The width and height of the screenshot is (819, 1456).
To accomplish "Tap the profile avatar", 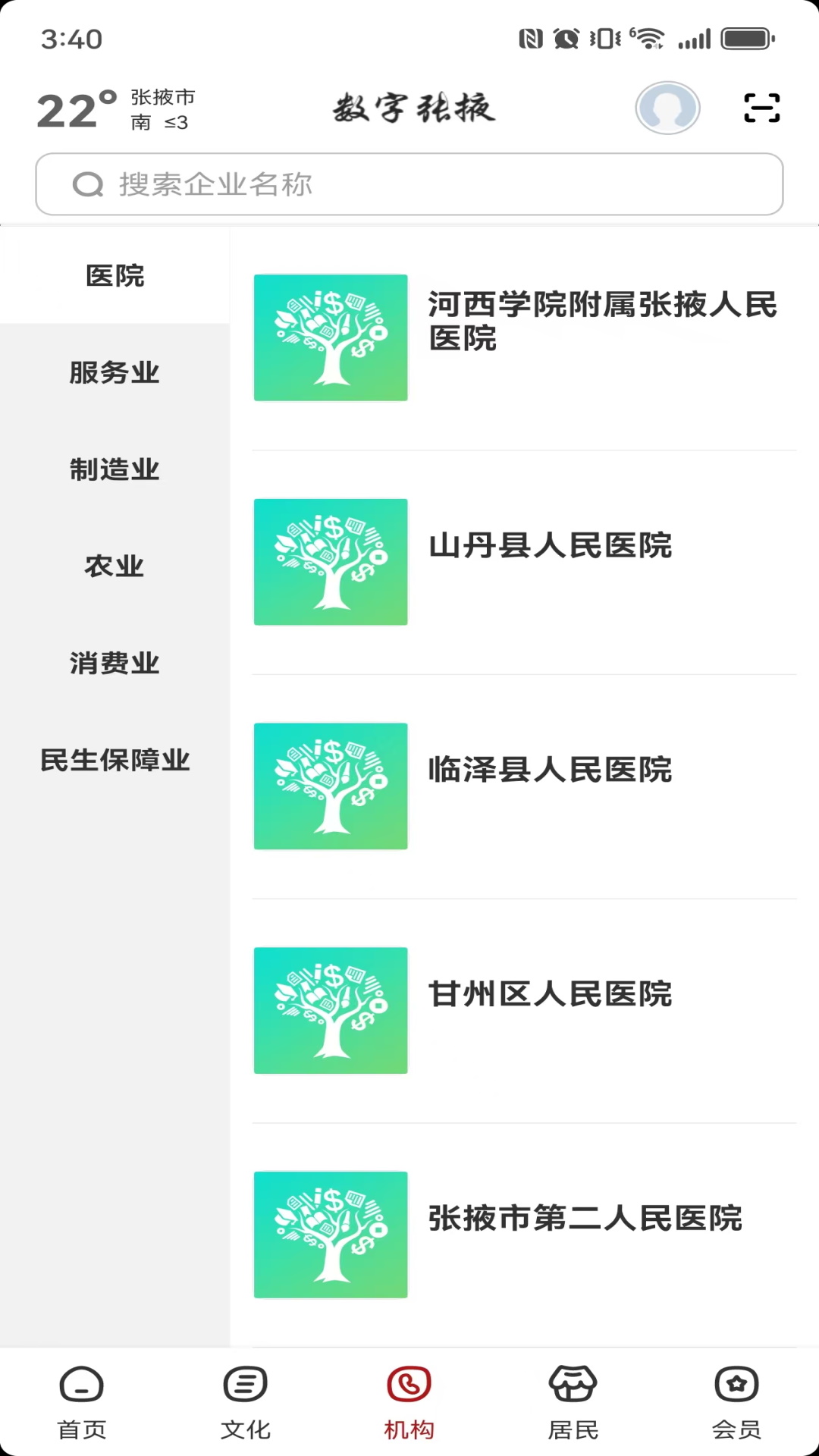I will tap(667, 108).
